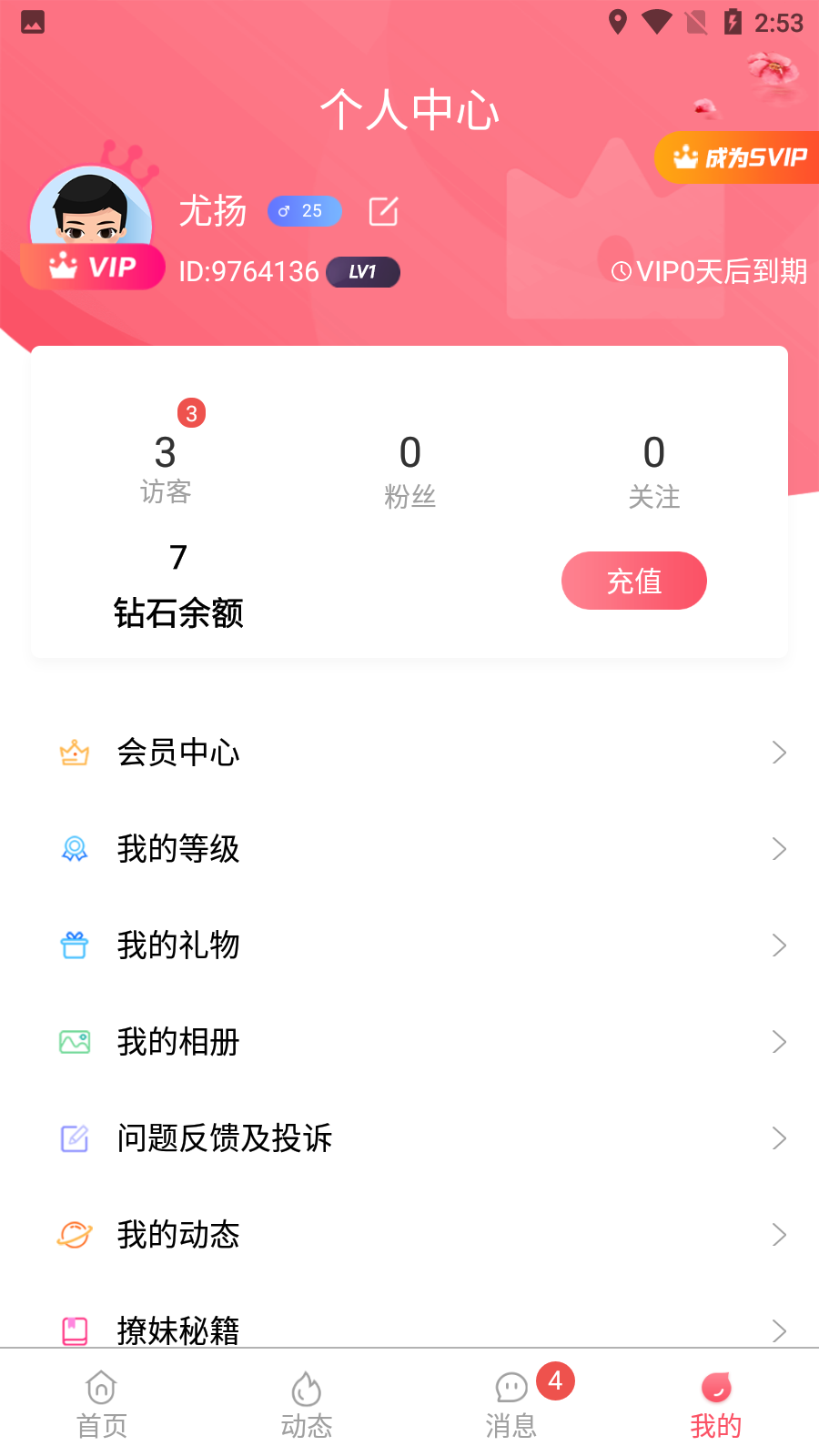Open 会员中心 membership center
819x1456 pixels.
409,753
